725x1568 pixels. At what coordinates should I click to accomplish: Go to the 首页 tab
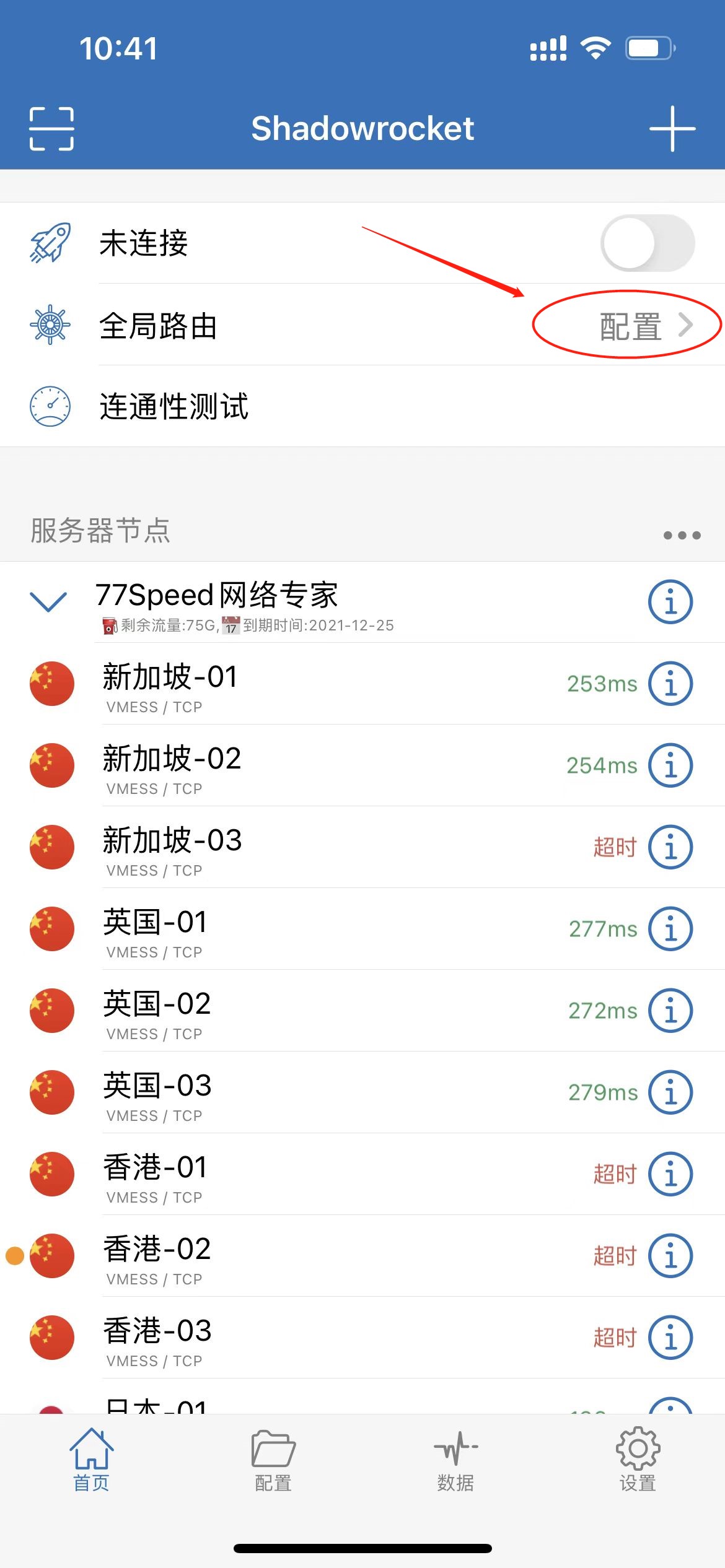coord(91,1460)
